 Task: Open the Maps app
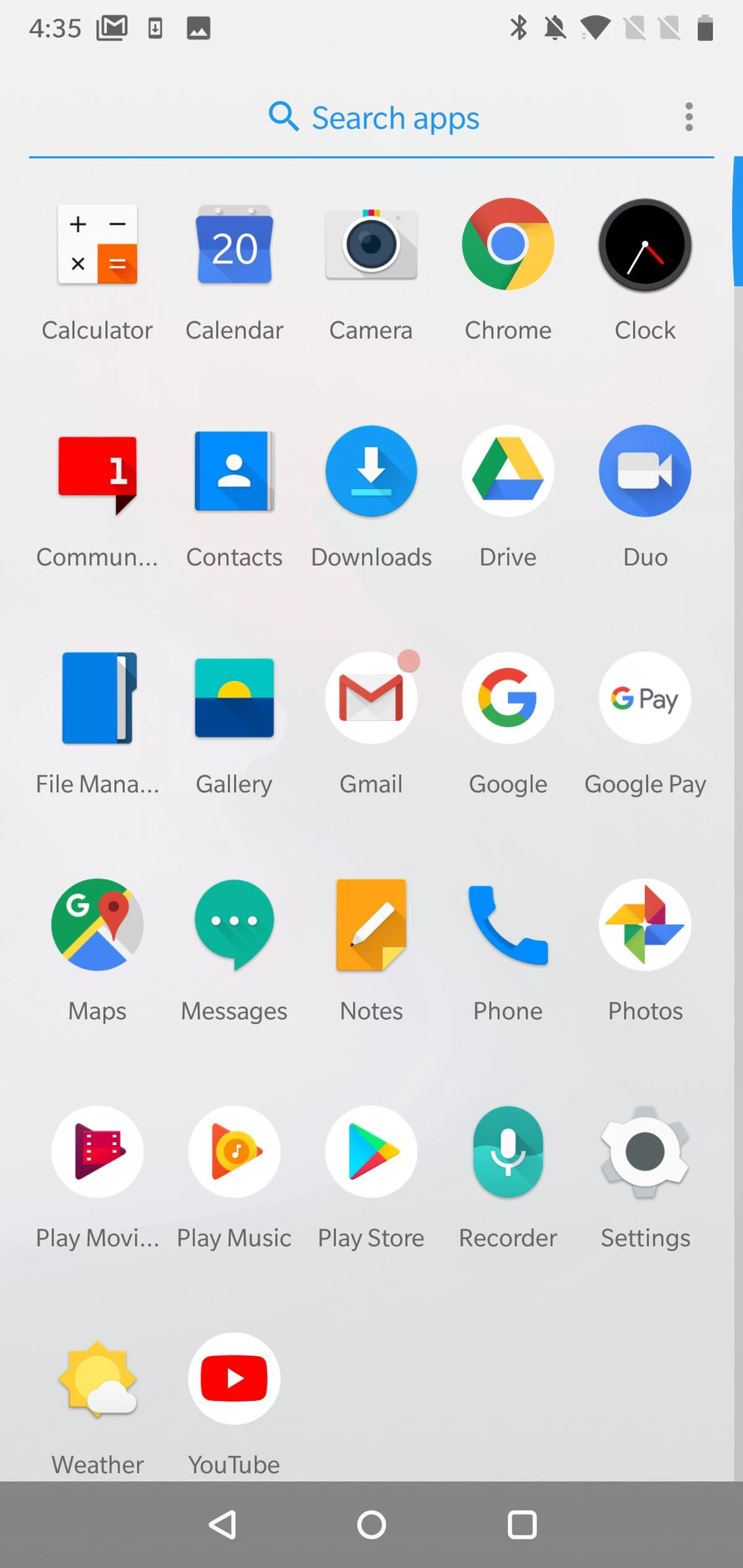98,925
